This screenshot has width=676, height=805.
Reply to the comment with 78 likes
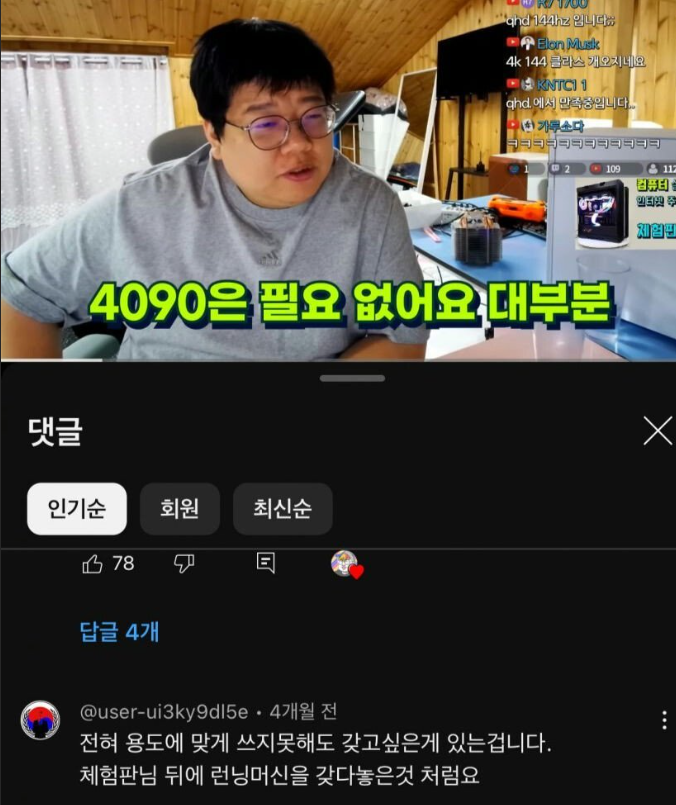(265, 564)
